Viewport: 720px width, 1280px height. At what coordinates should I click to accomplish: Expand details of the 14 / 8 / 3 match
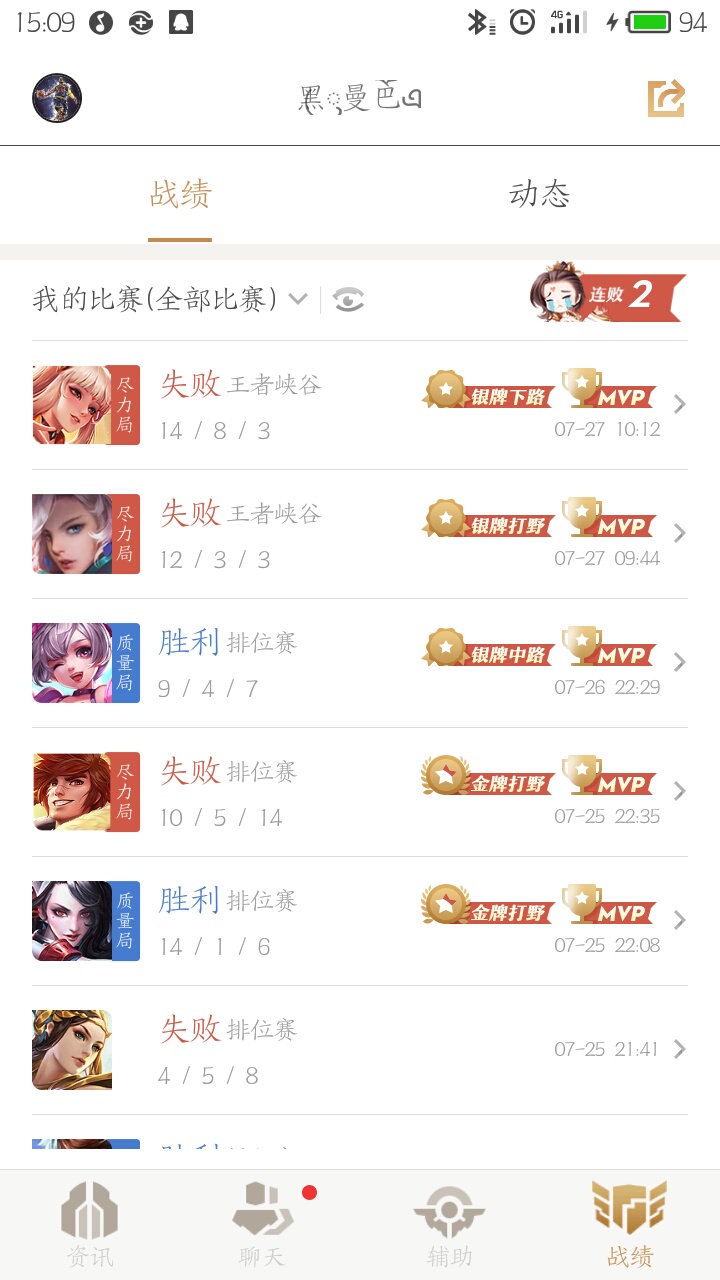point(679,404)
